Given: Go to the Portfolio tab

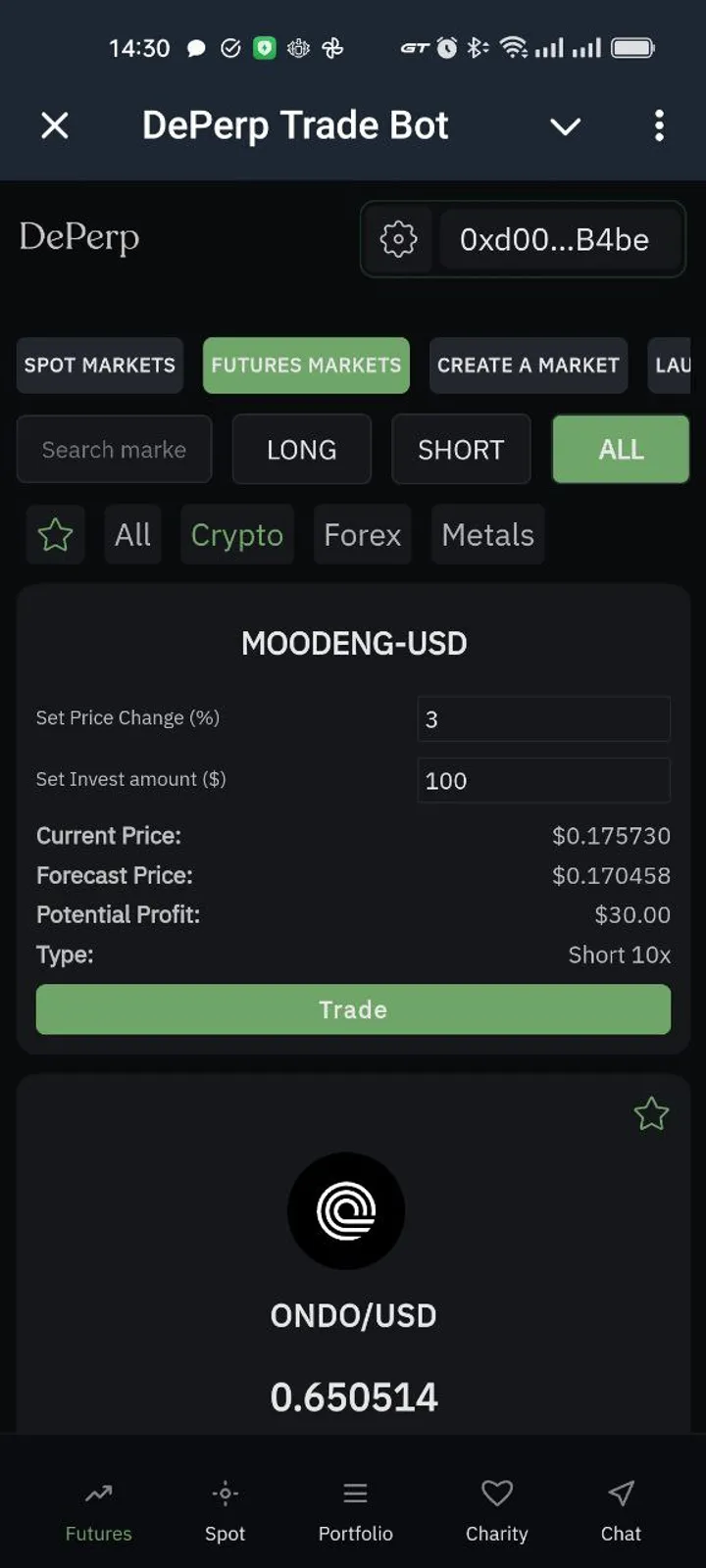Looking at the screenshot, I should (355, 1511).
